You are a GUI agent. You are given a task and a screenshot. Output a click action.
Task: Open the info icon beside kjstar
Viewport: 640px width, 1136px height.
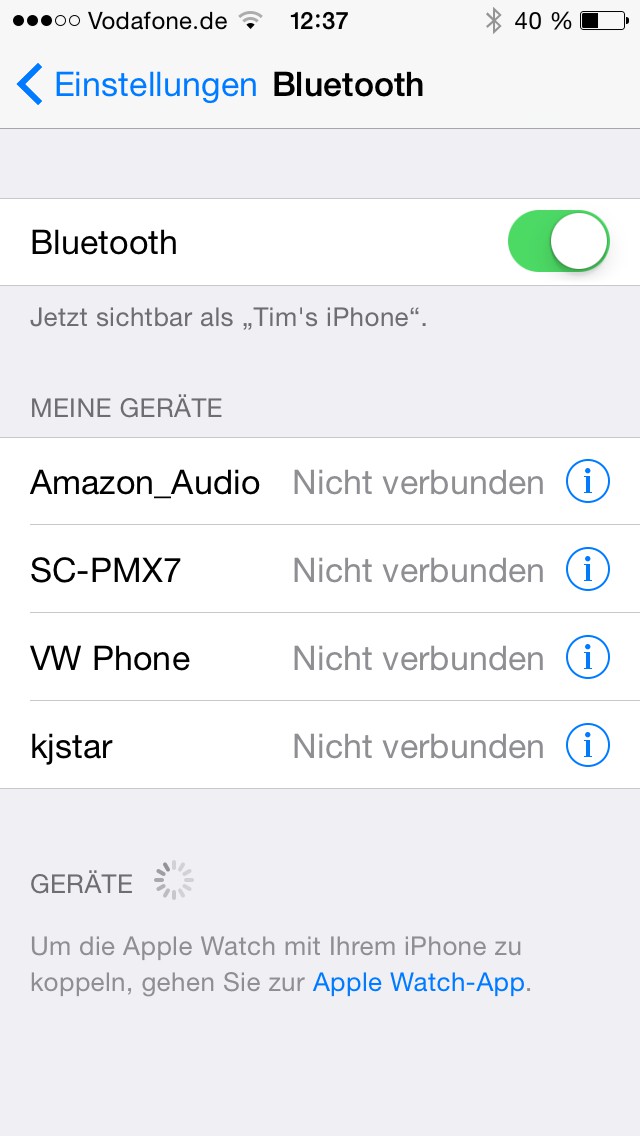587,745
